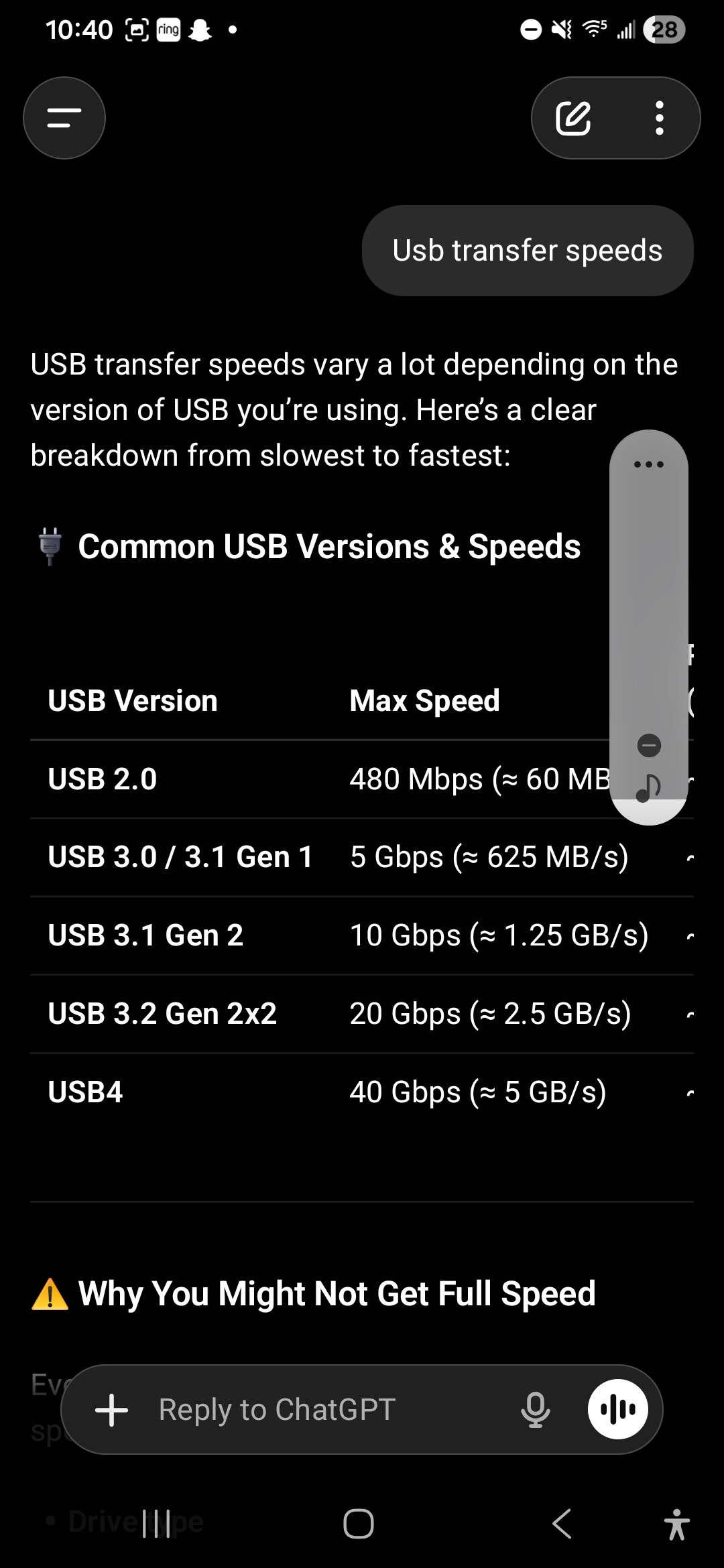Start a new chat
Screen dimensions: 724x1568
click(573, 118)
